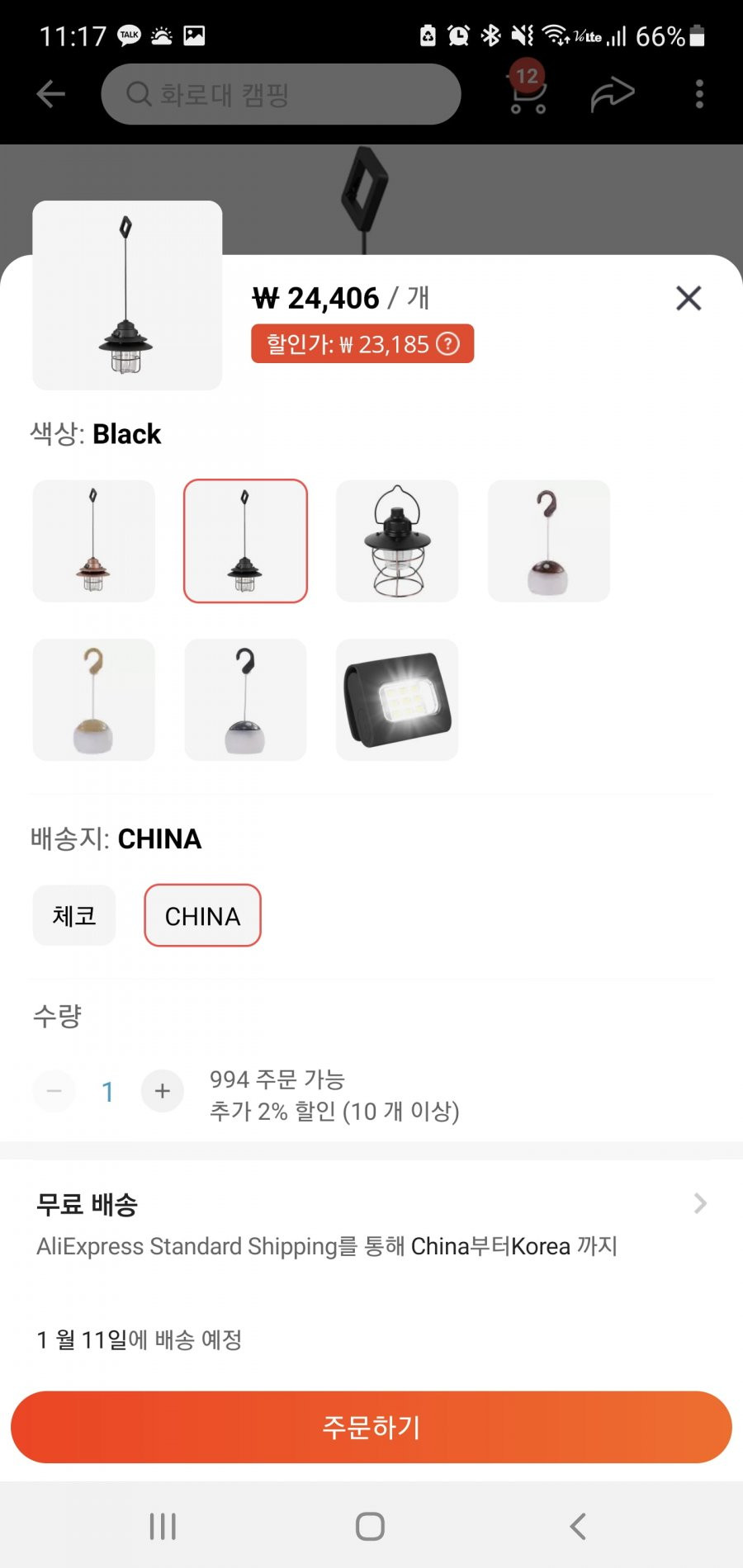Select the dark brown hook lamp variant
This screenshot has height=1568, width=743.
pyautogui.click(x=549, y=541)
